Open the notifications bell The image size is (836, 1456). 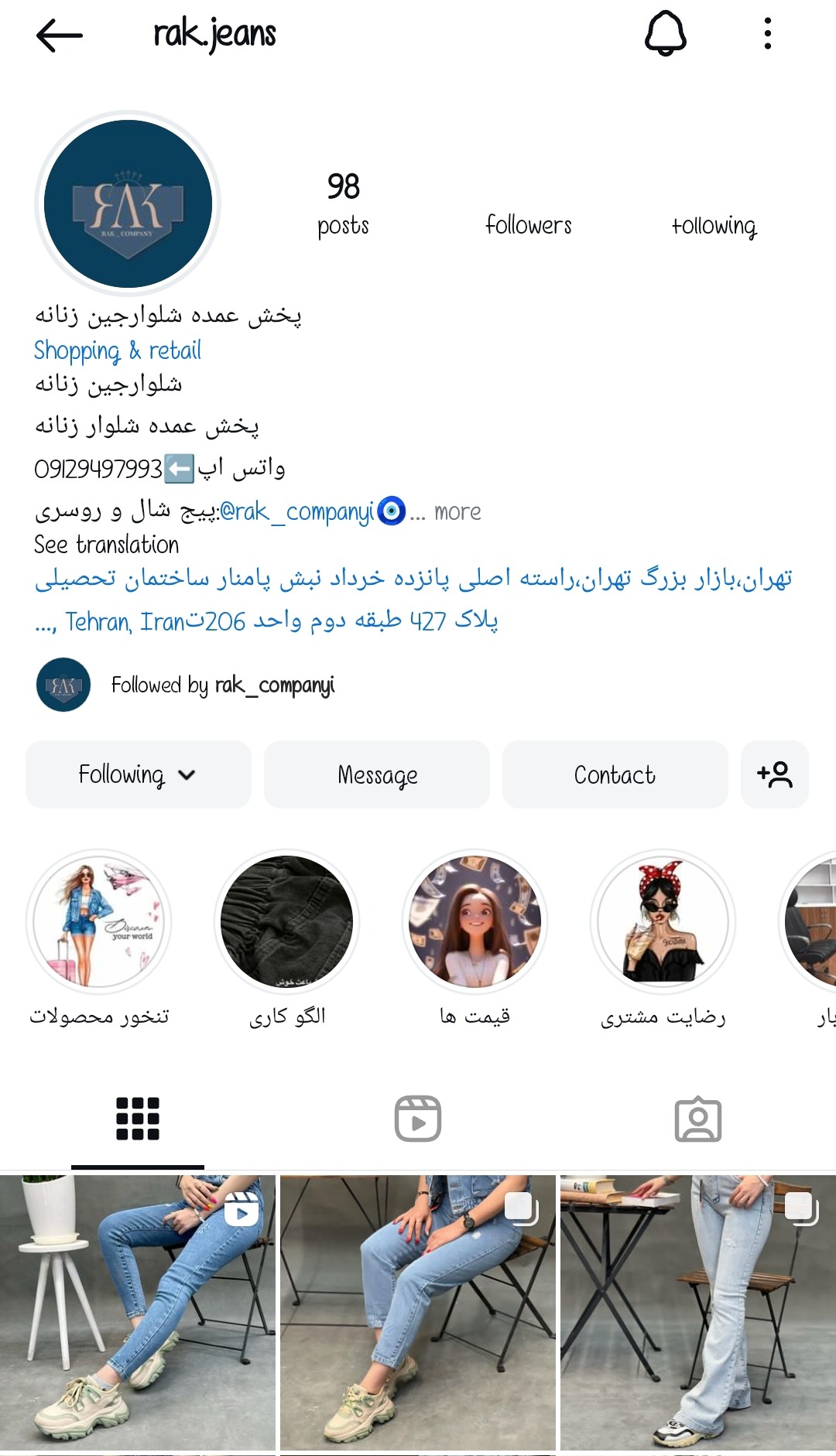point(665,35)
